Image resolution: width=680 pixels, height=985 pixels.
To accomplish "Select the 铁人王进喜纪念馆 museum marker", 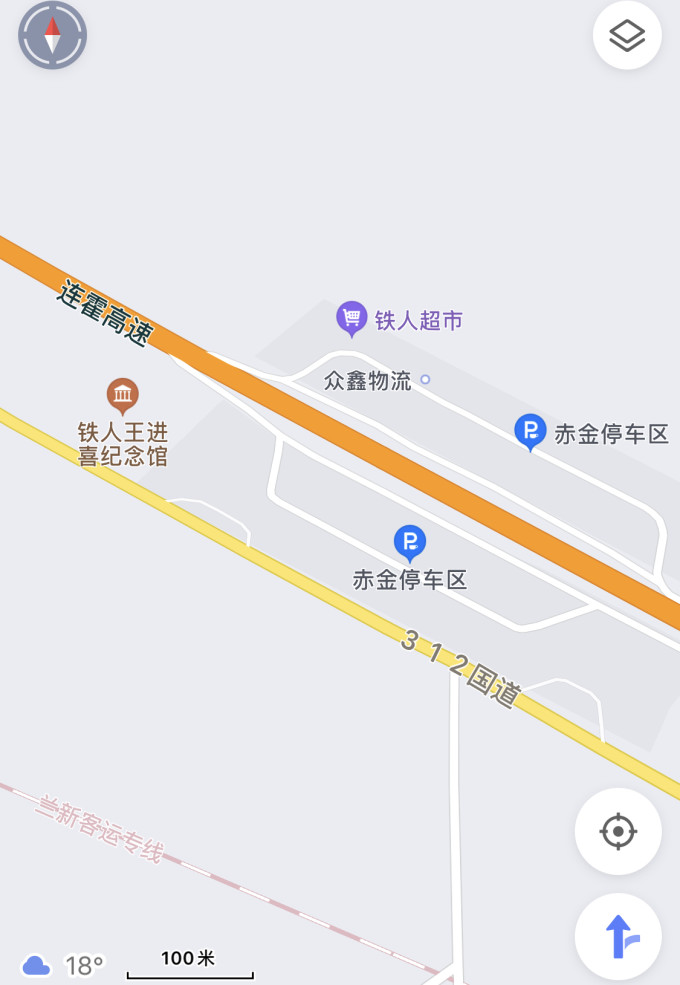I will [123, 396].
